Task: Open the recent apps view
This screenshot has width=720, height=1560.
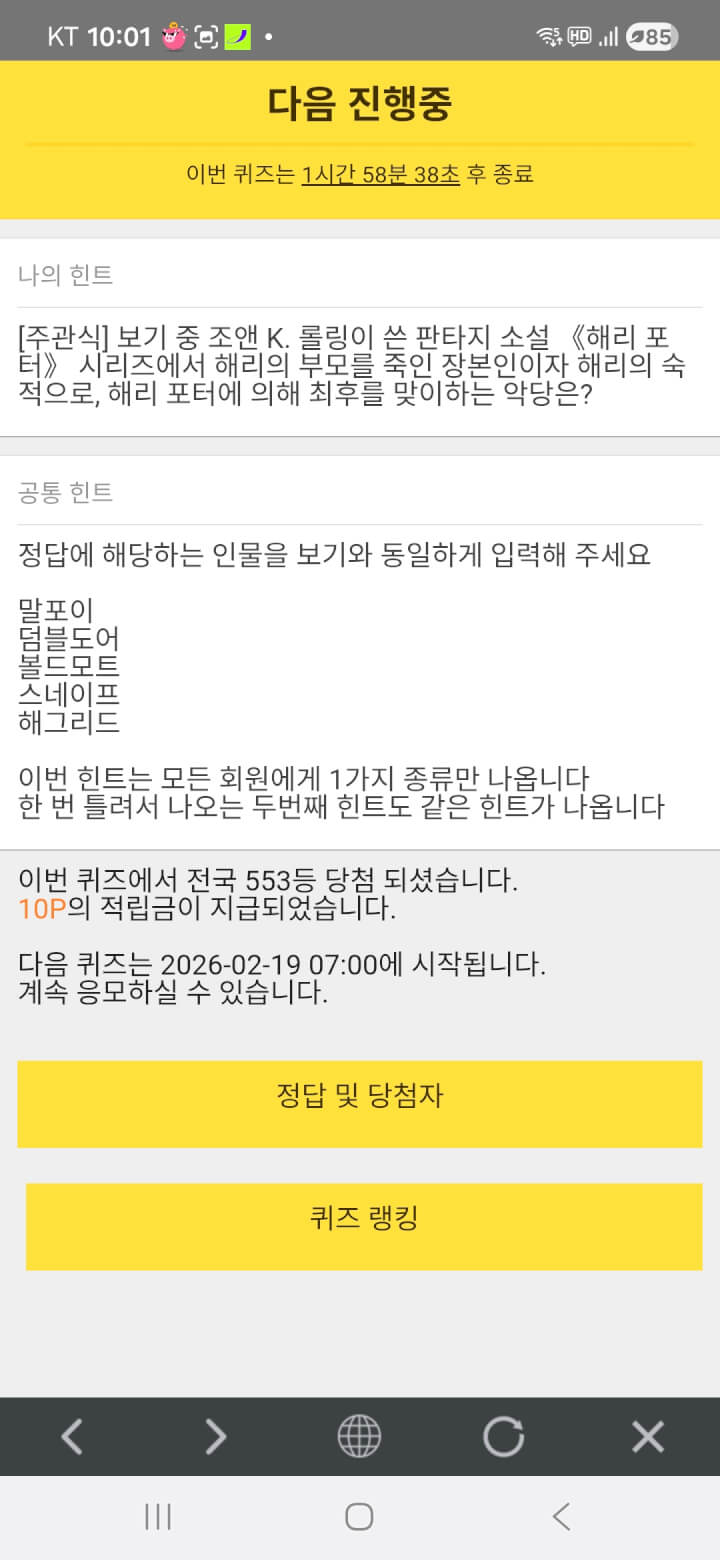Action: pos(158,1517)
